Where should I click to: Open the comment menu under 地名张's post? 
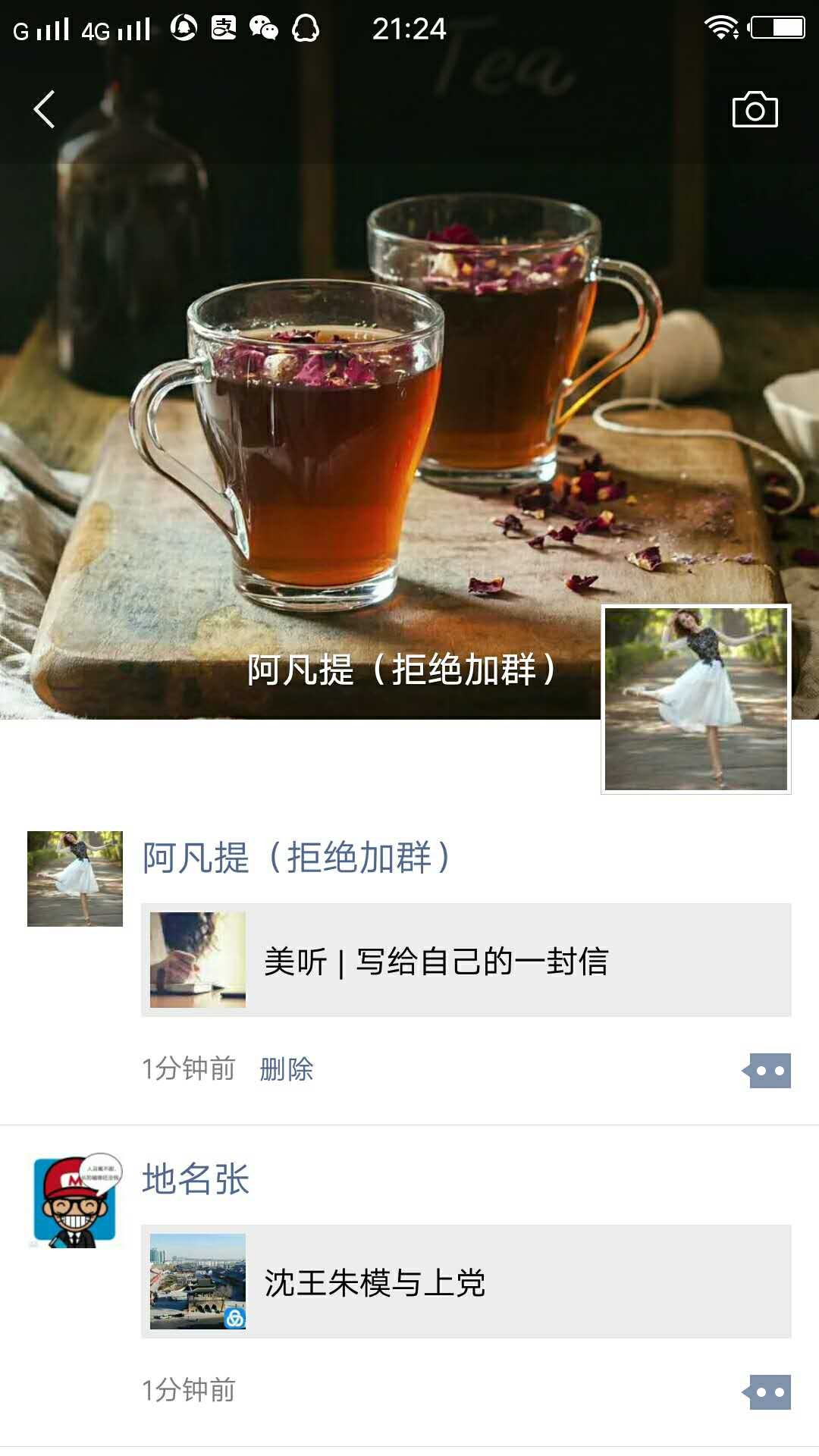tap(768, 1392)
